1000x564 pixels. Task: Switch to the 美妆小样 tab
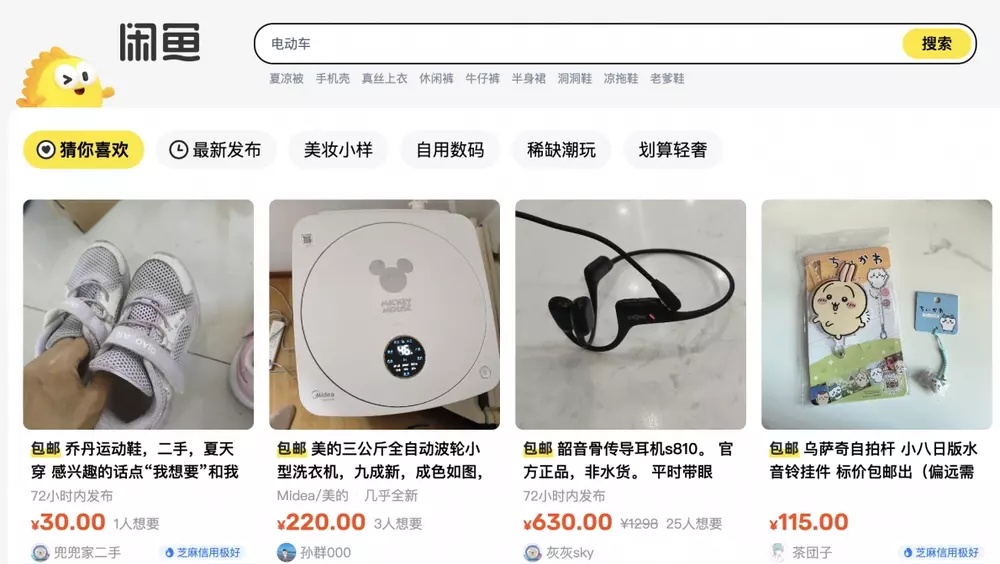pos(338,150)
